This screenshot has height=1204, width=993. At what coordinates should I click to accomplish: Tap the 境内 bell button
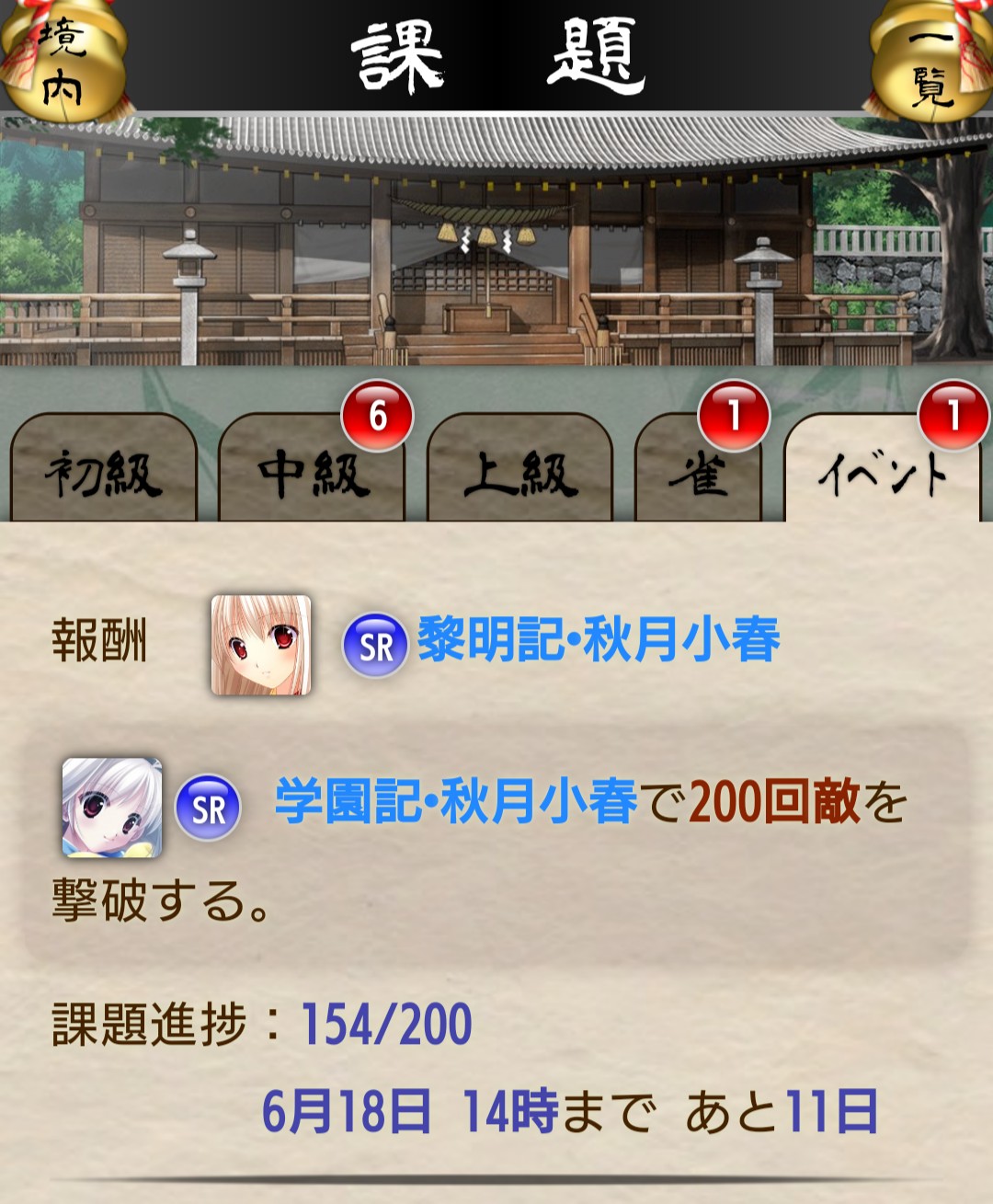[61, 62]
